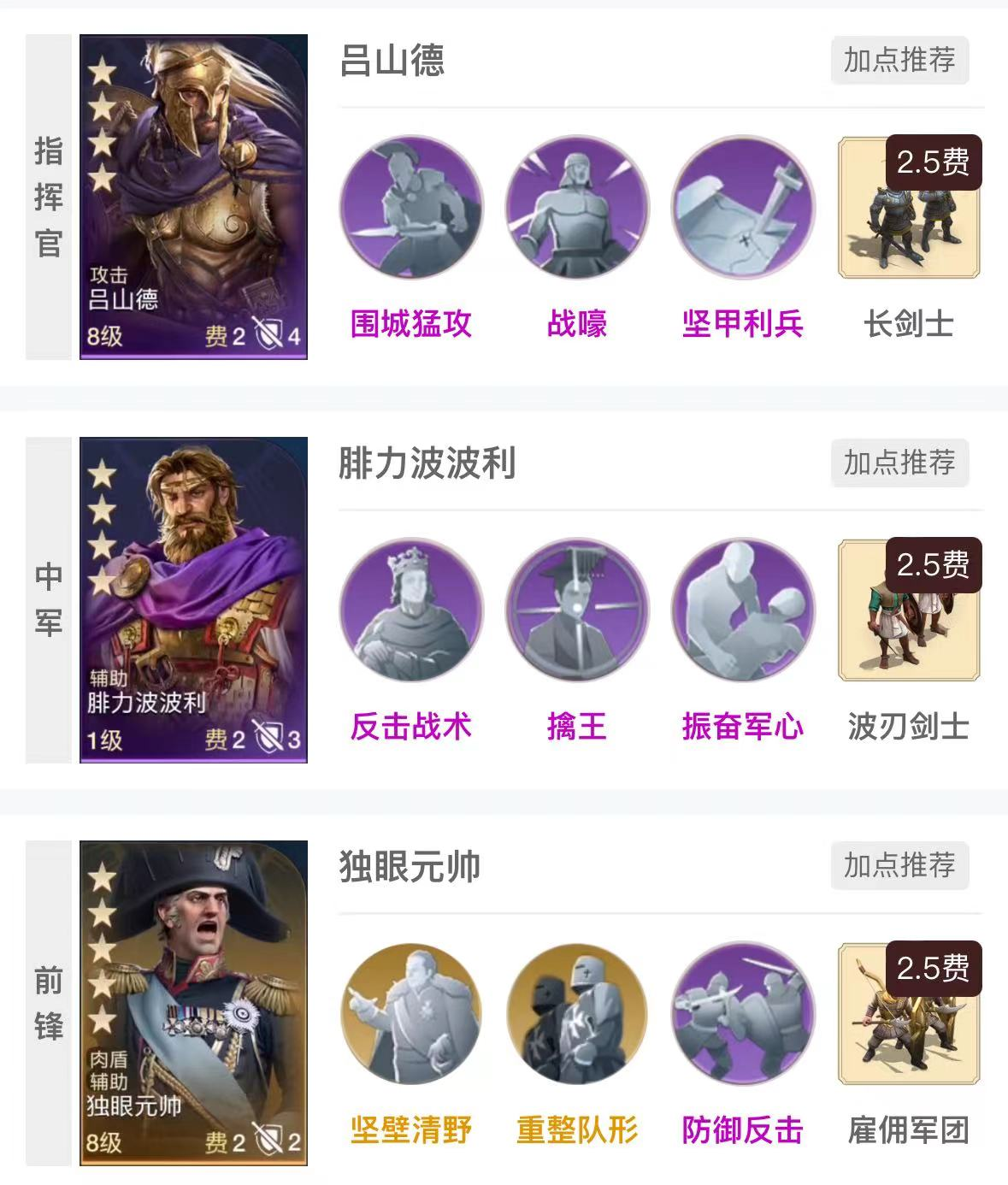View the 防御反击 skill
Viewport: 1008px width, 1185px height.
click(743, 1014)
